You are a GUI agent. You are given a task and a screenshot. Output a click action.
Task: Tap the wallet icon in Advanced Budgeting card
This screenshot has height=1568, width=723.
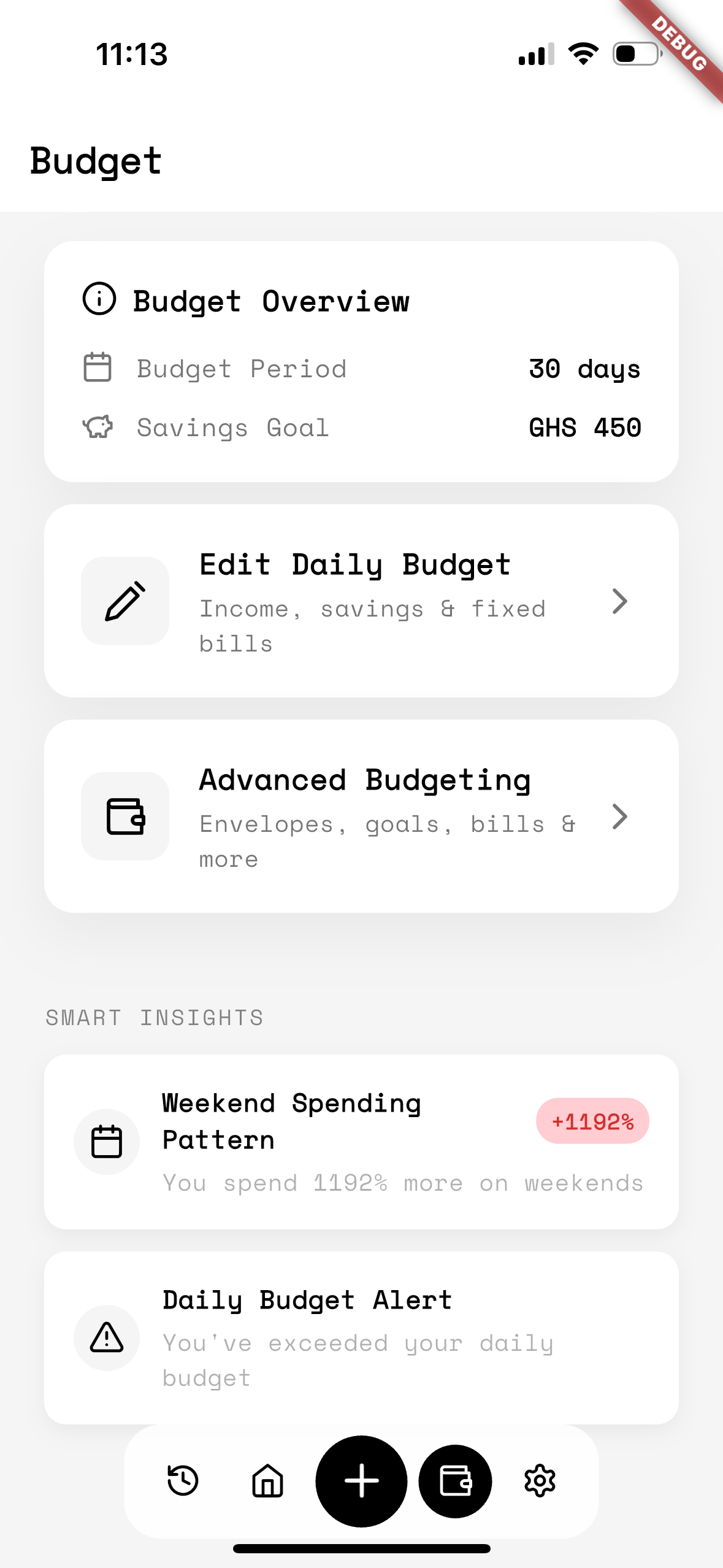click(x=124, y=816)
